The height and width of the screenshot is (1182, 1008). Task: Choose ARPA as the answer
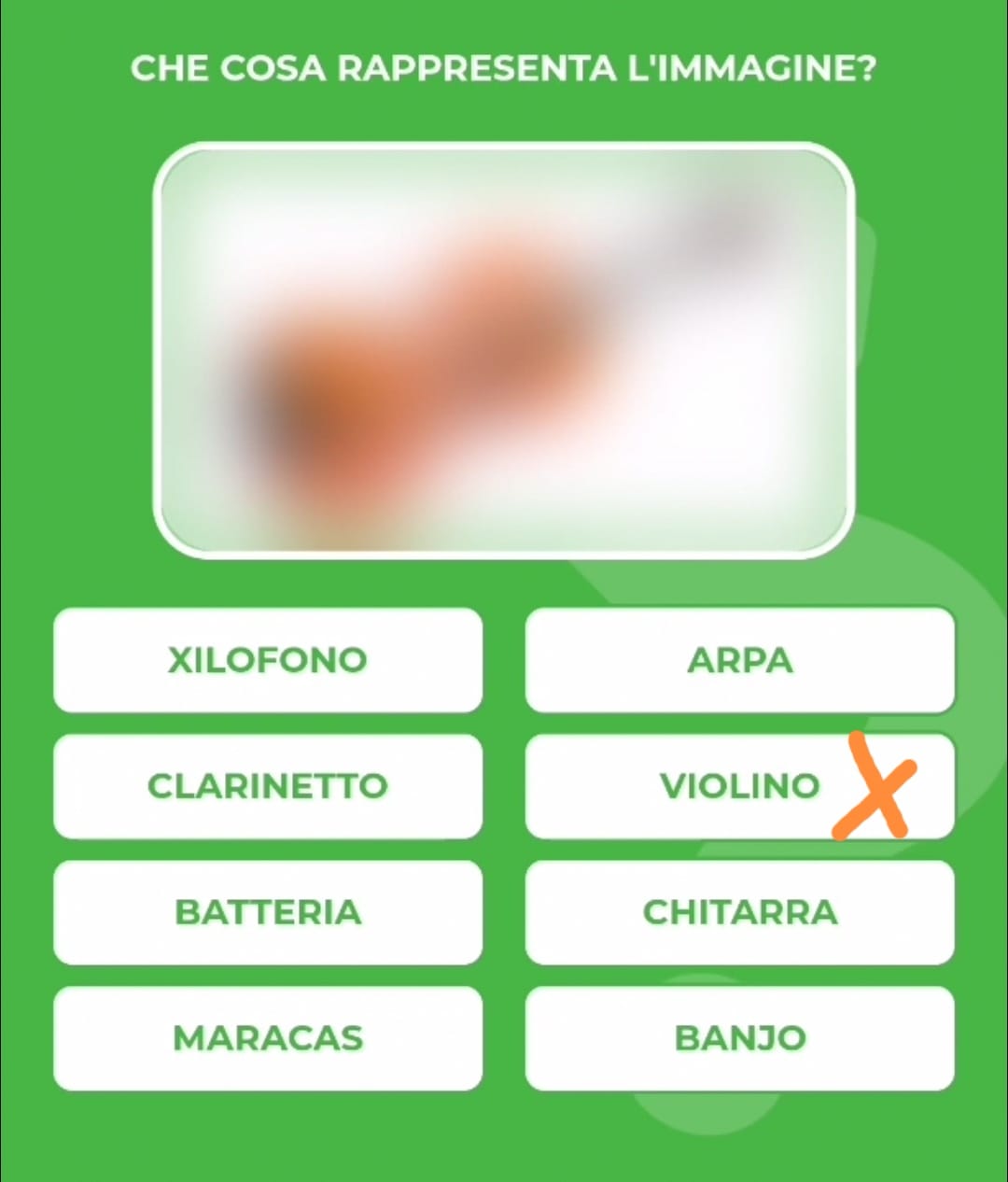coord(739,660)
